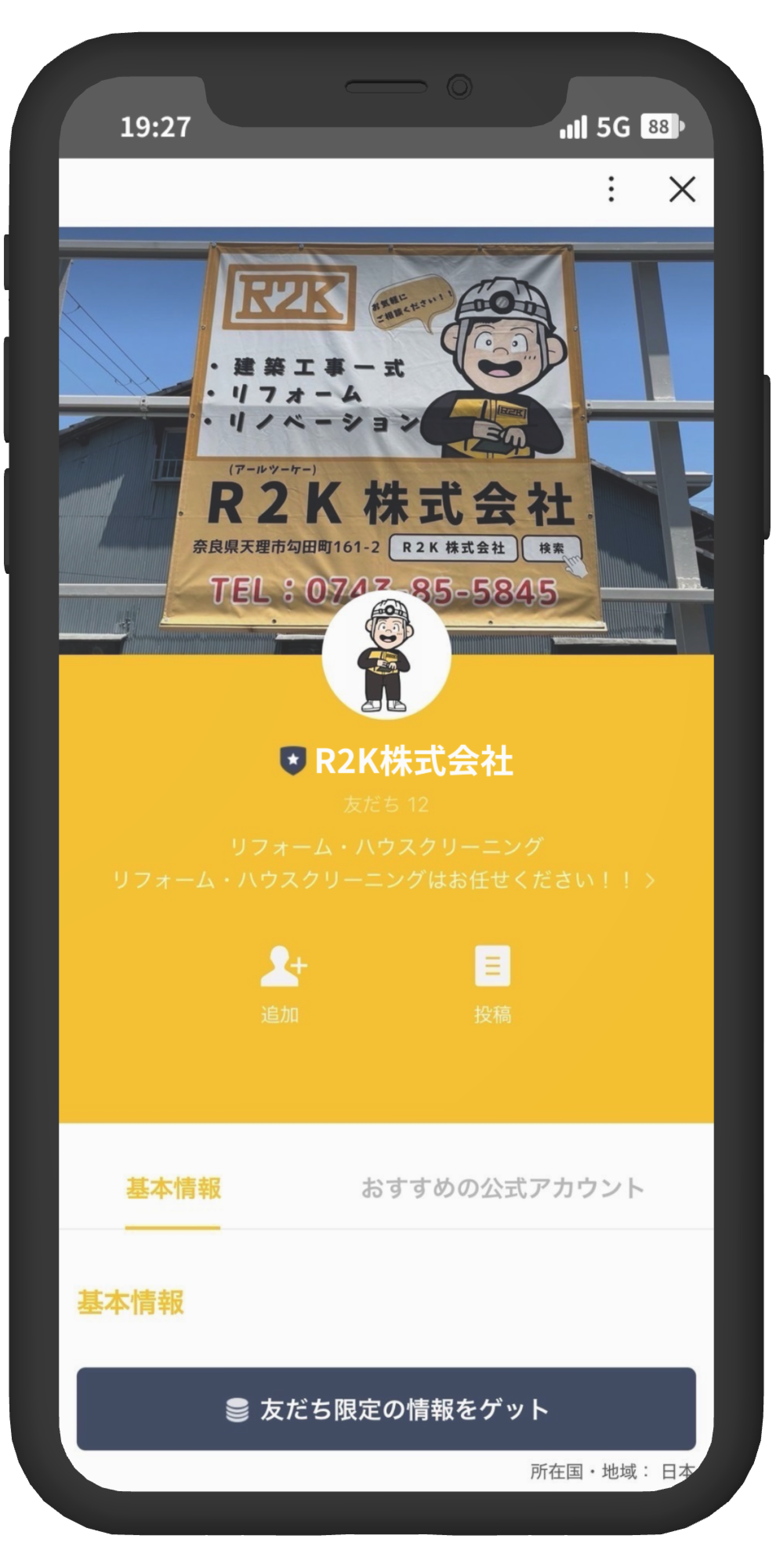Select the 基本情報 tab
Screen dimensions: 776x1568
point(173,1188)
